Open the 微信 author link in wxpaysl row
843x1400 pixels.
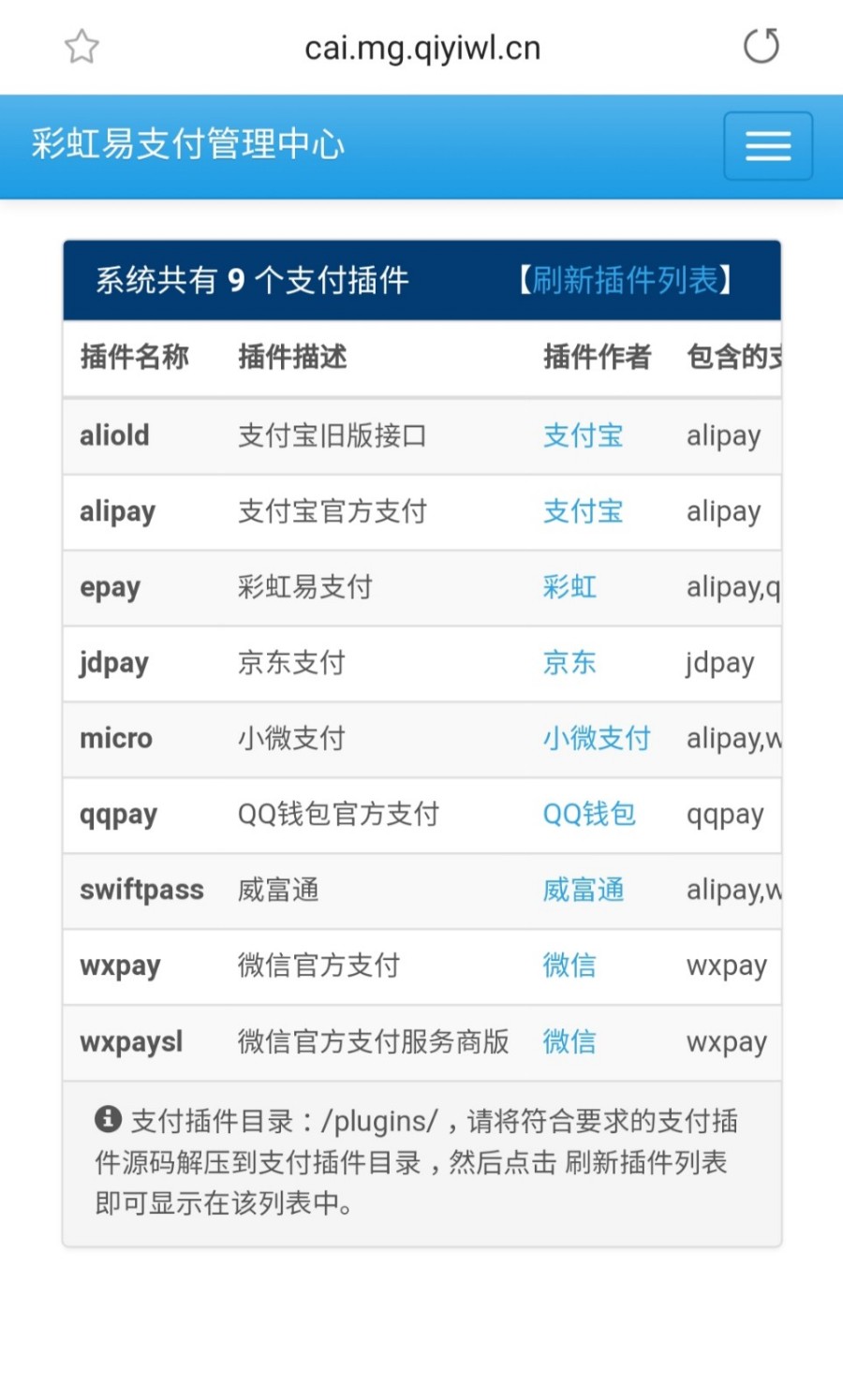click(569, 1041)
